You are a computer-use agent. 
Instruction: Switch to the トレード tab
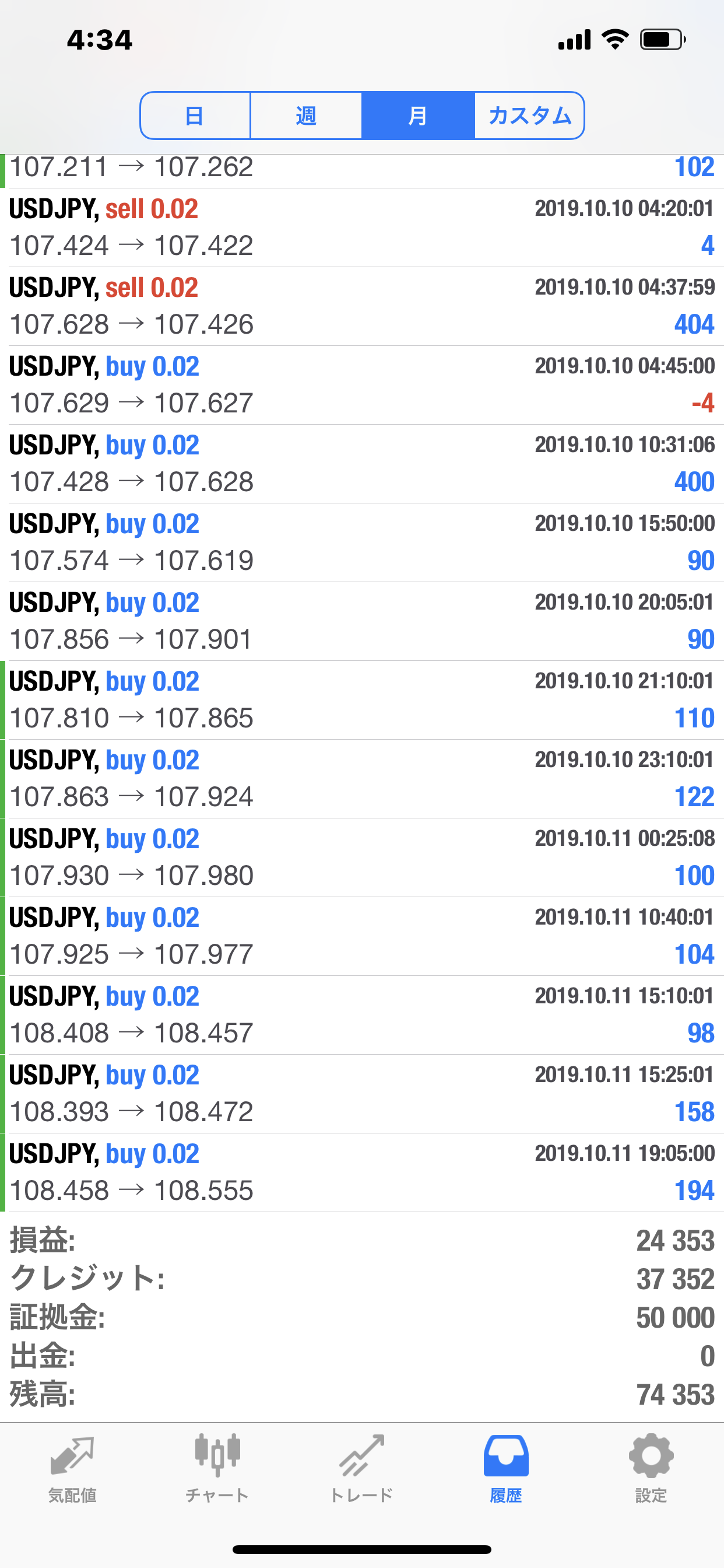[361, 1468]
